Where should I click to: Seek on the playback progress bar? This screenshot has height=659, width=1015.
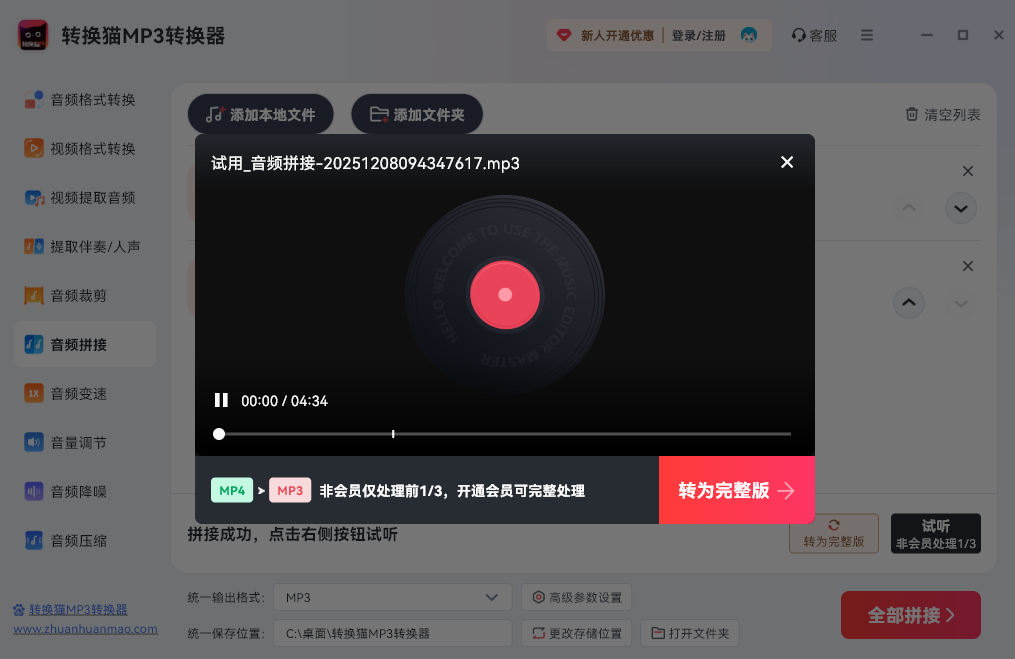click(x=504, y=434)
